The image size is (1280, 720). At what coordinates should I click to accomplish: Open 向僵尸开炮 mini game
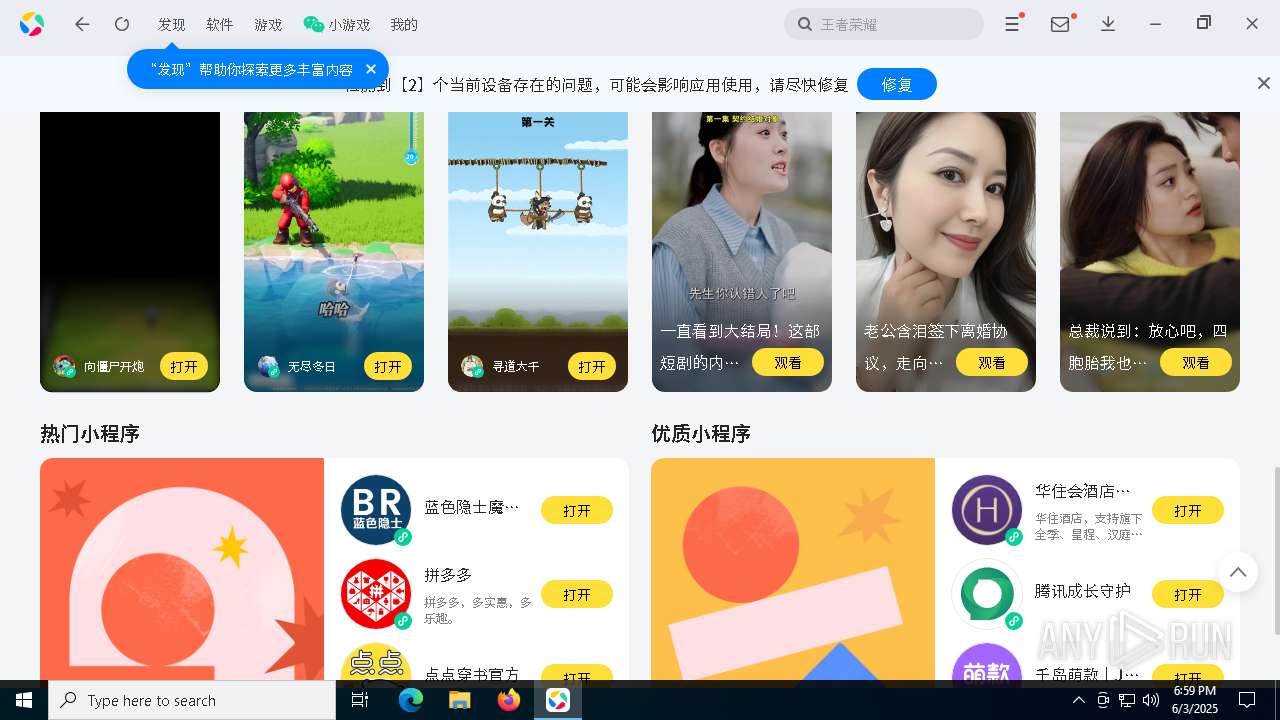coord(184,367)
